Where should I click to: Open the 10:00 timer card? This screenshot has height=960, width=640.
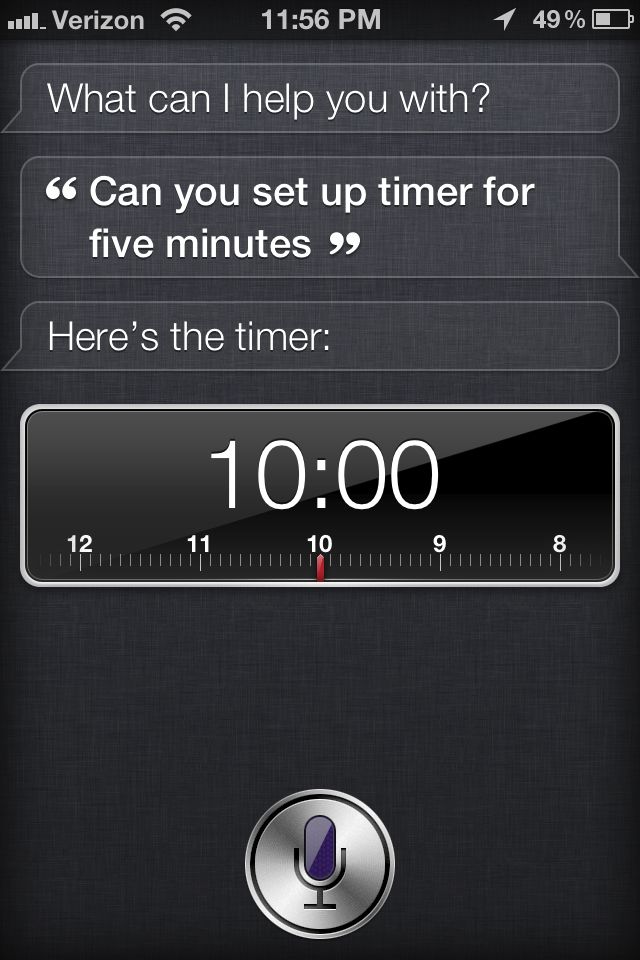pos(320,495)
